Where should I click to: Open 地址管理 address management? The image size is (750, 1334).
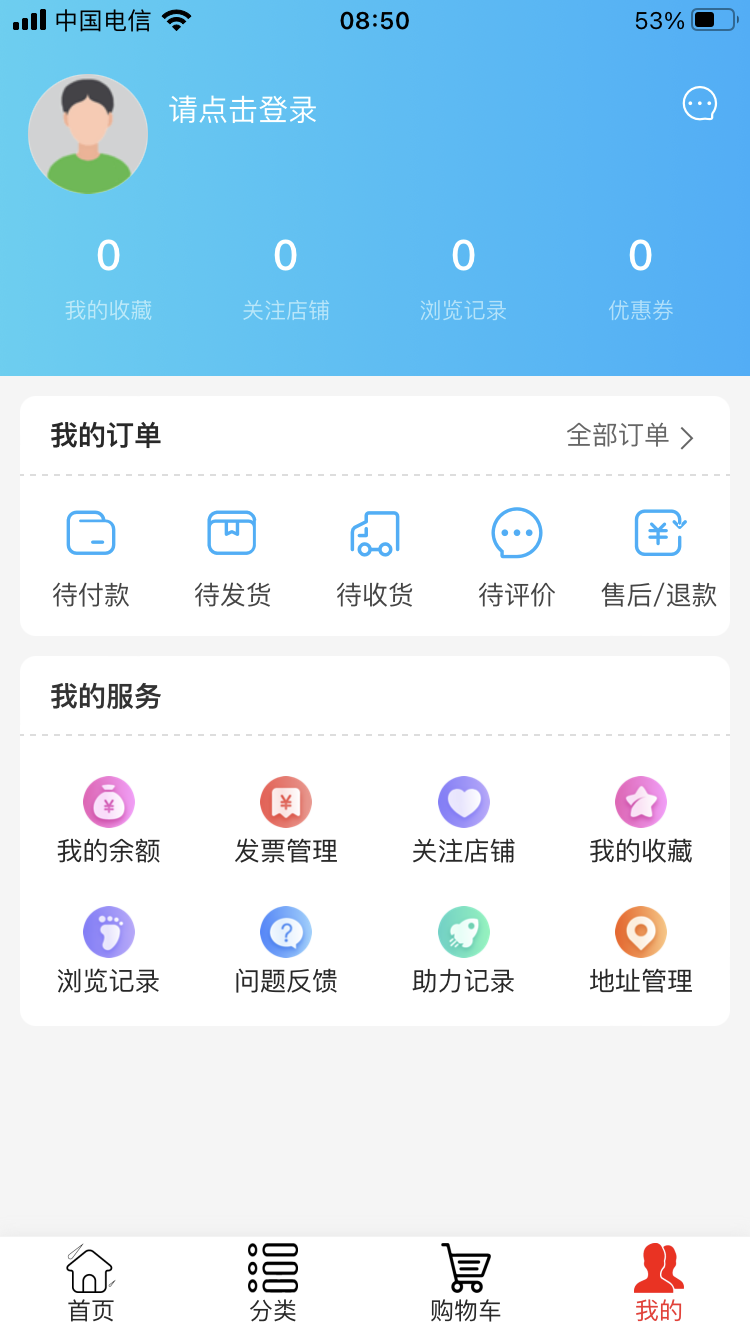click(x=641, y=950)
